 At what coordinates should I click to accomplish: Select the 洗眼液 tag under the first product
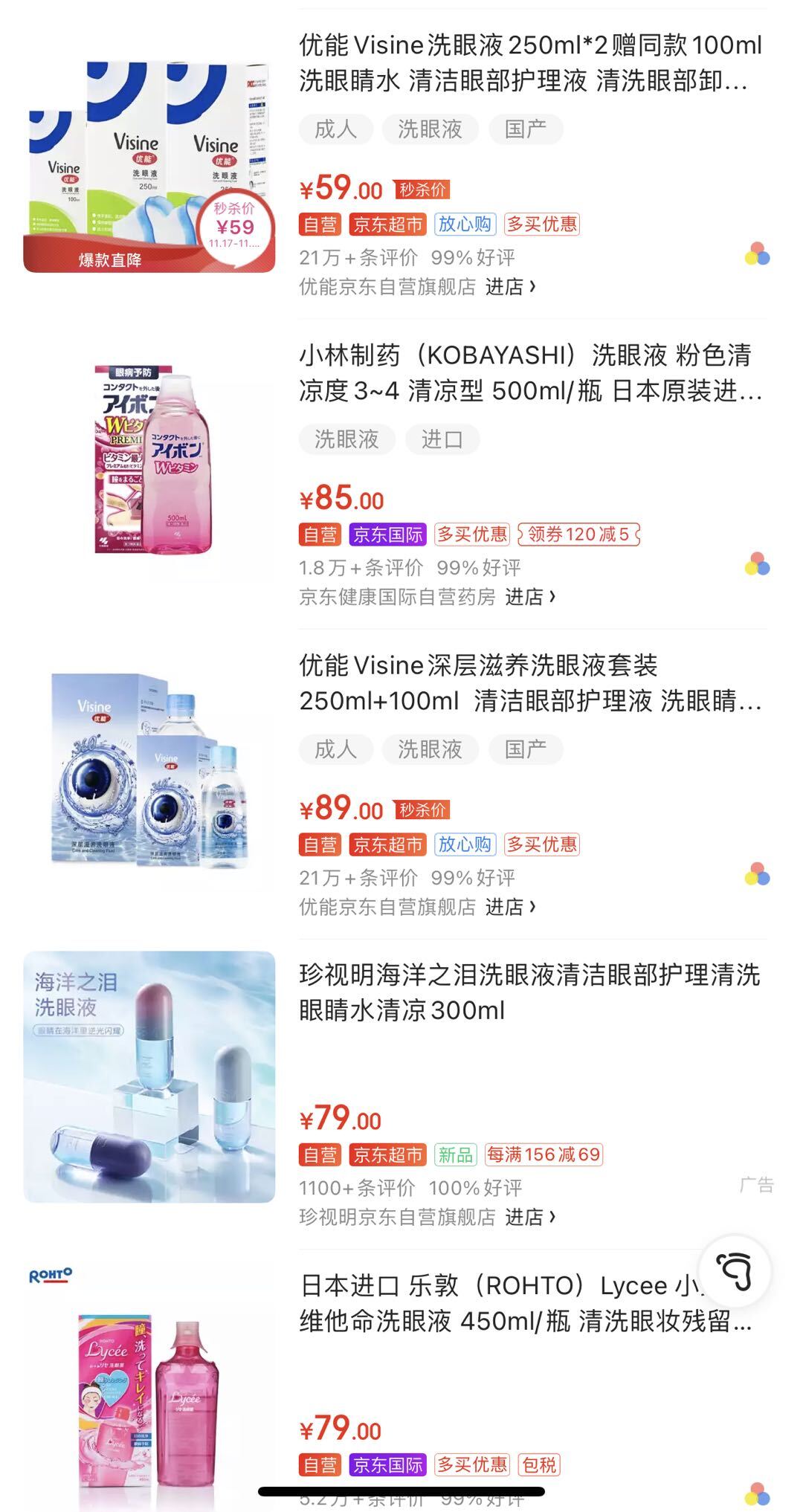click(430, 129)
